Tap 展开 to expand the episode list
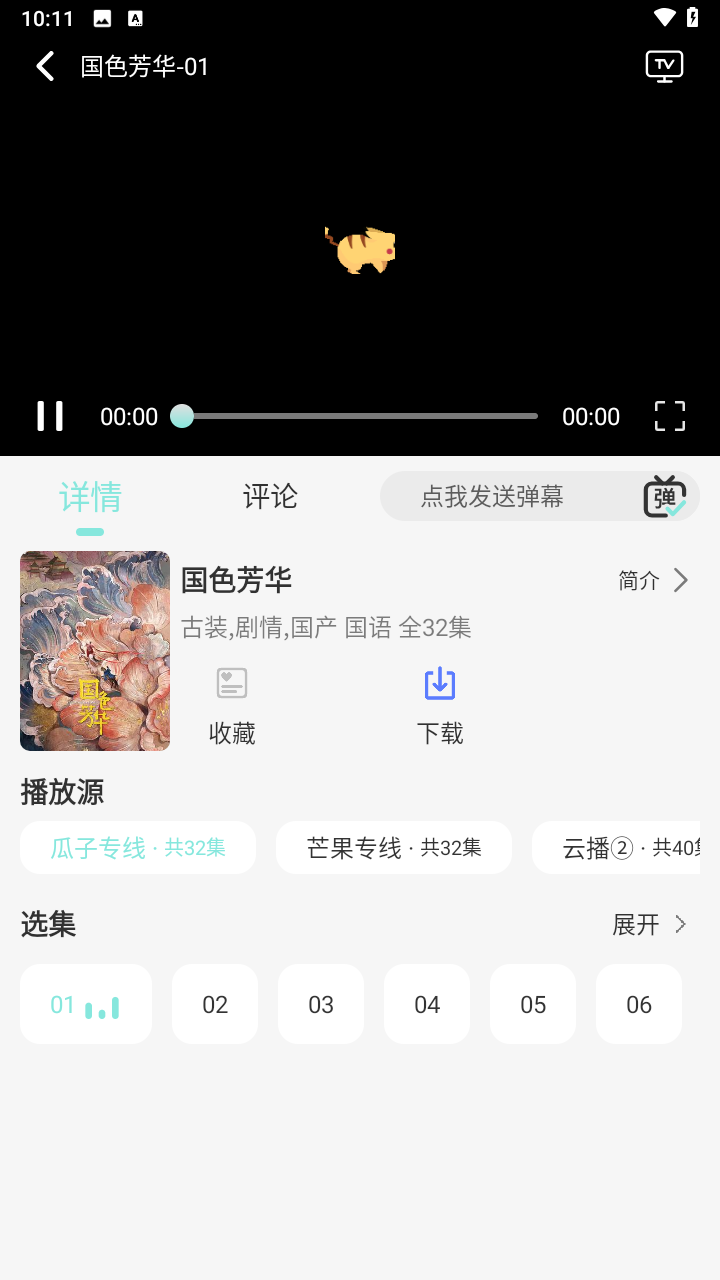The height and width of the screenshot is (1280, 720). point(648,925)
